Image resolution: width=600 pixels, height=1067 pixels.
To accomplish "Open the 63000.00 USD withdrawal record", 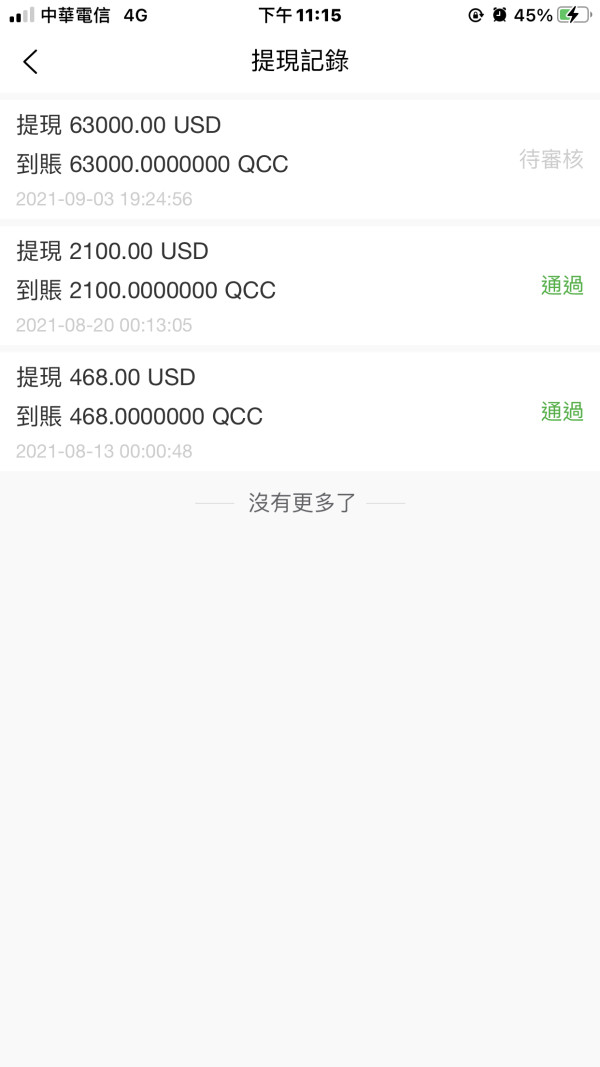I will (300, 160).
